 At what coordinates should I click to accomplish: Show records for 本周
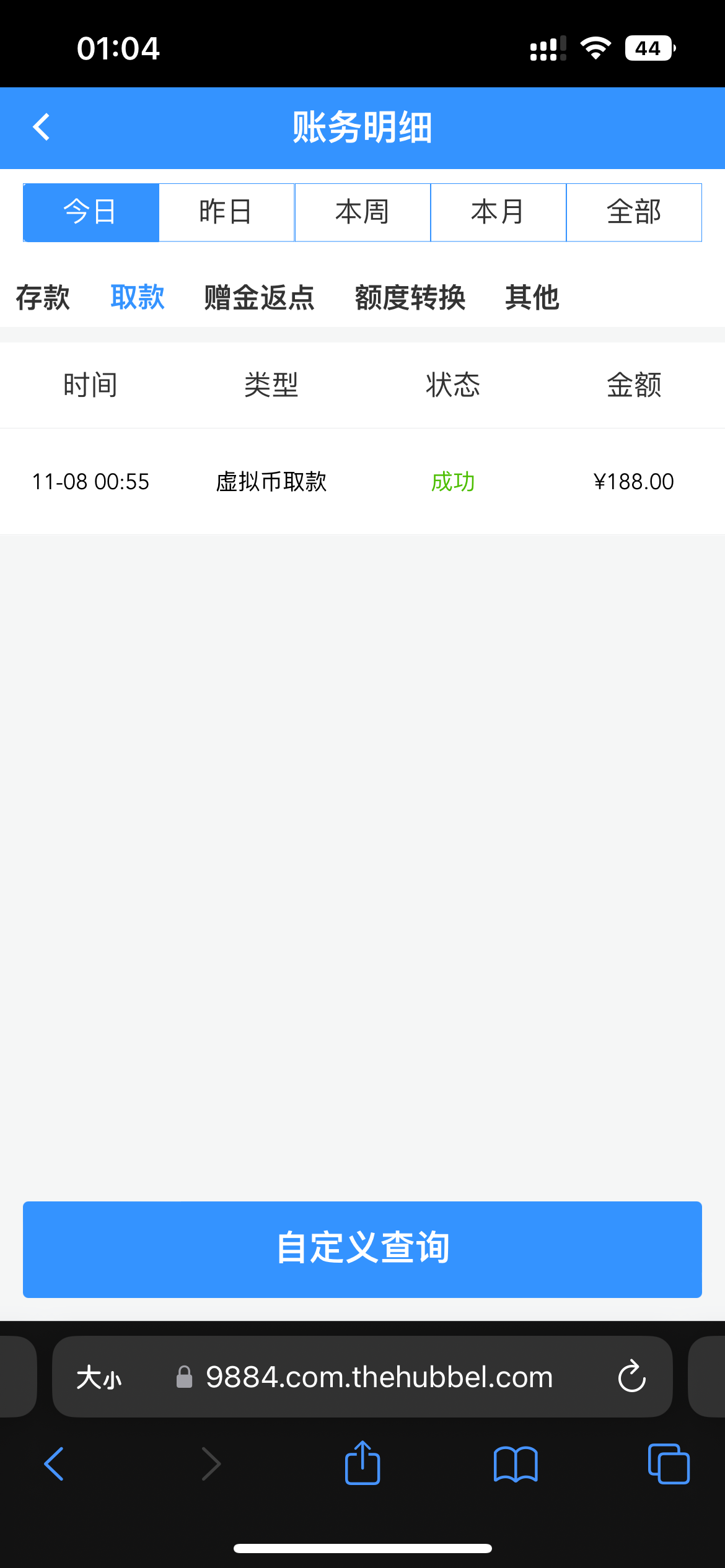[x=362, y=212]
